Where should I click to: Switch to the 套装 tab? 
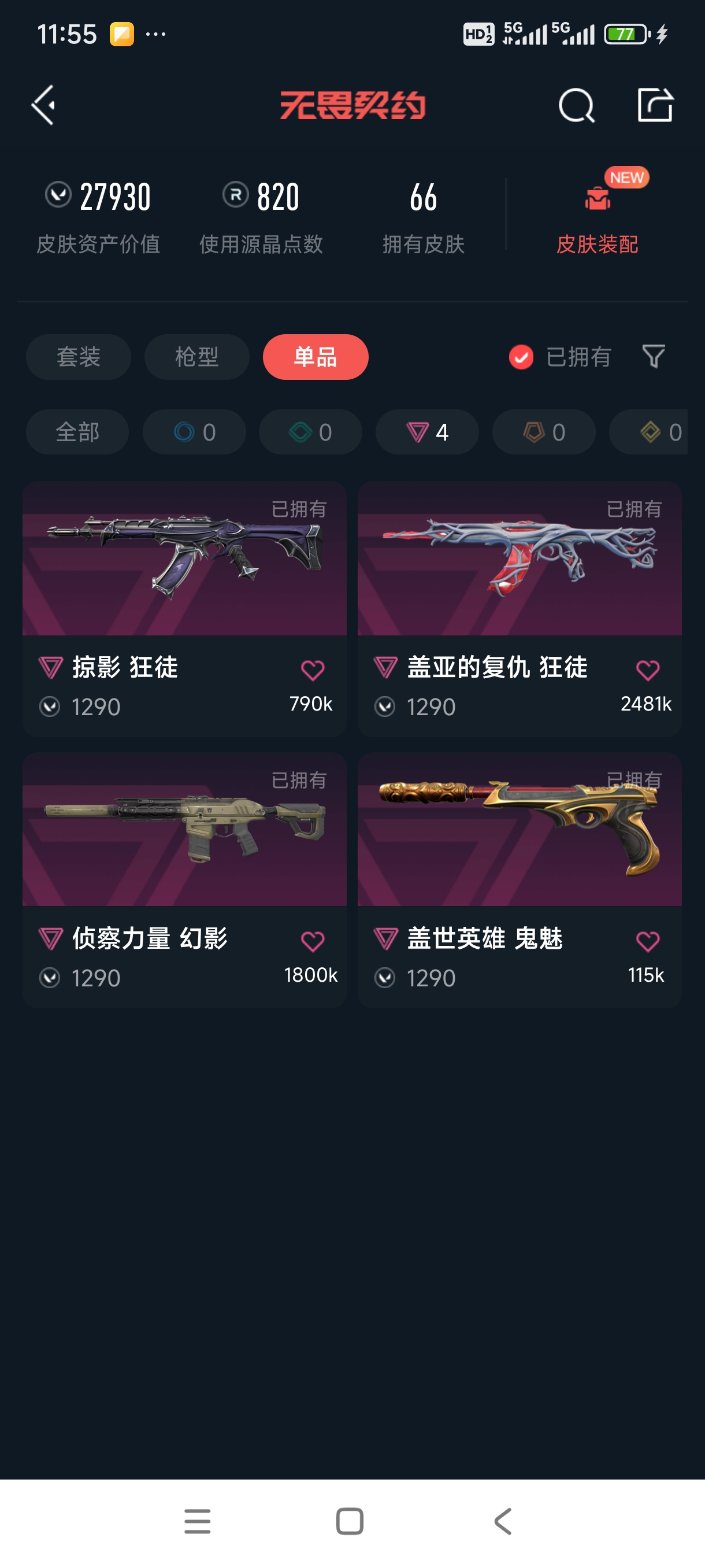(x=79, y=357)
